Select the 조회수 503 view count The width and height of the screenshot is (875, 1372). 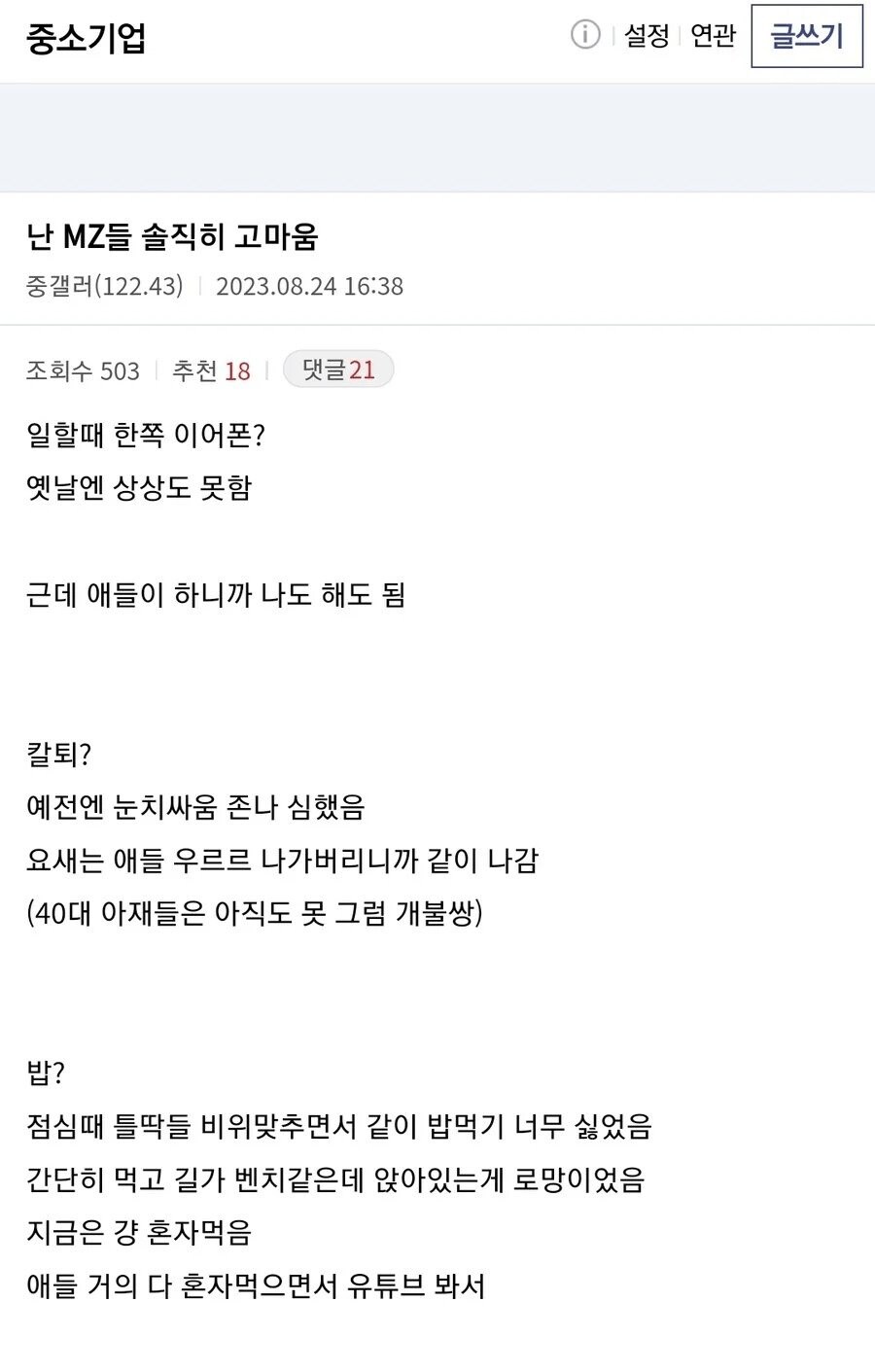click(83, 370)
